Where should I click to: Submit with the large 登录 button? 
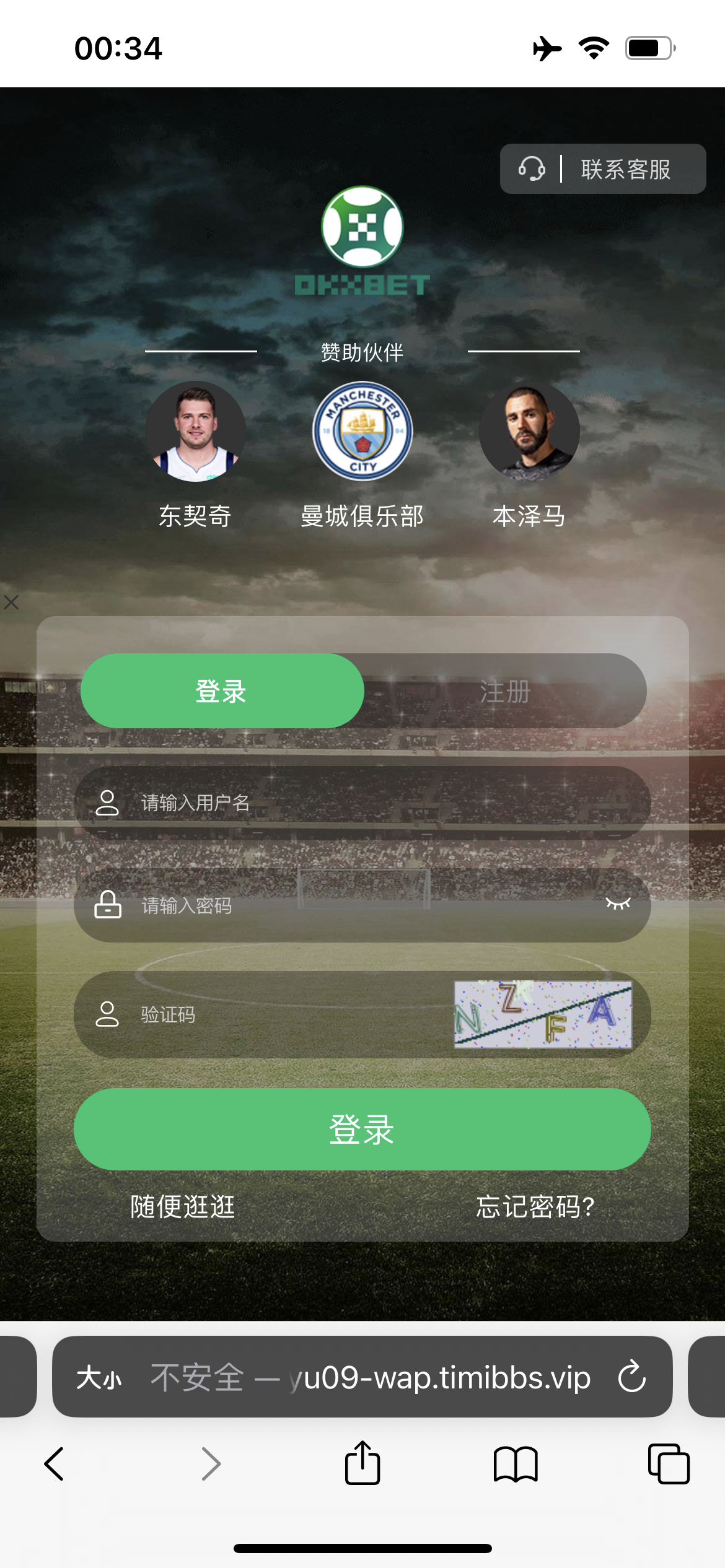362,1129
